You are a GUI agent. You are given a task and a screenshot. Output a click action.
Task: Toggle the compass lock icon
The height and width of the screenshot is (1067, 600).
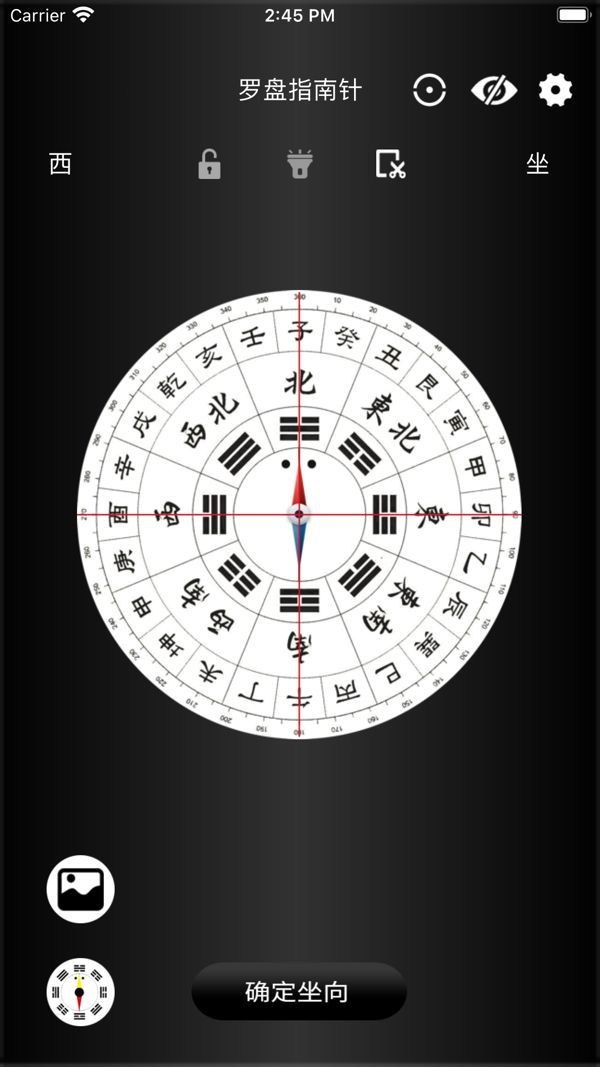click(x=209, y=164)
